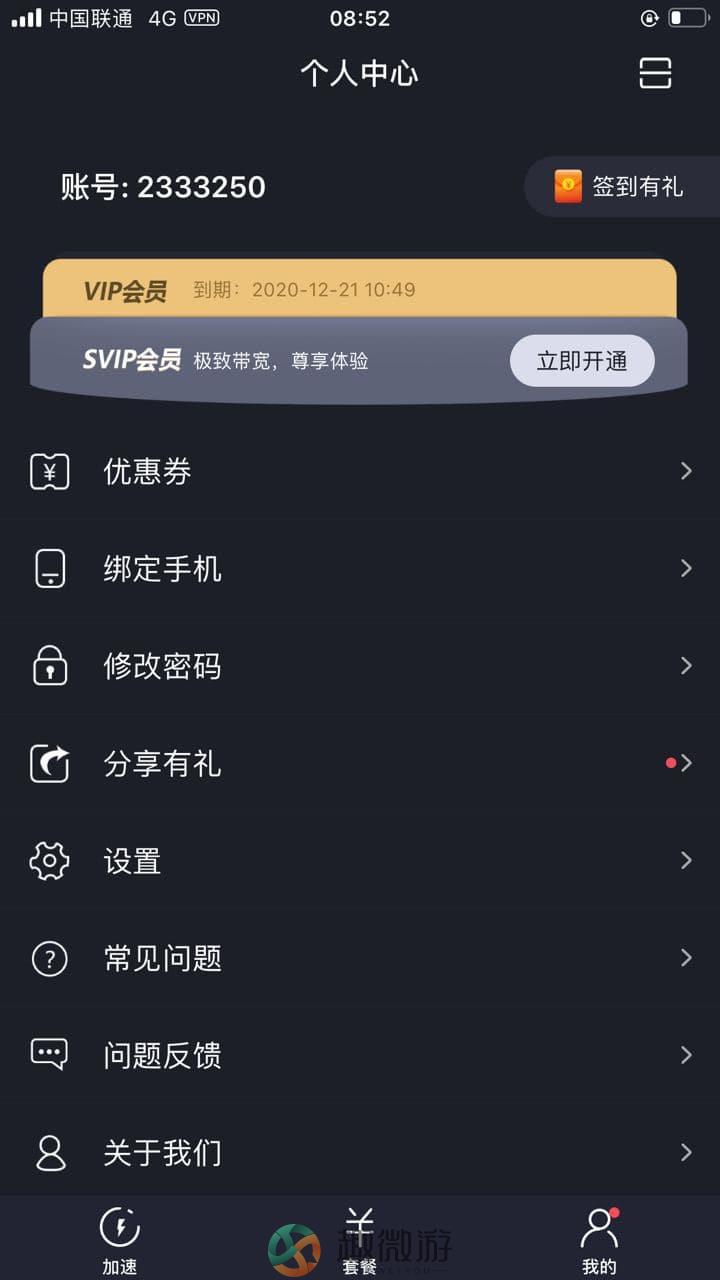This screenshot has width=720, height=1280.
Task: Open 问题反馈 feedback
Action: 360,1055
